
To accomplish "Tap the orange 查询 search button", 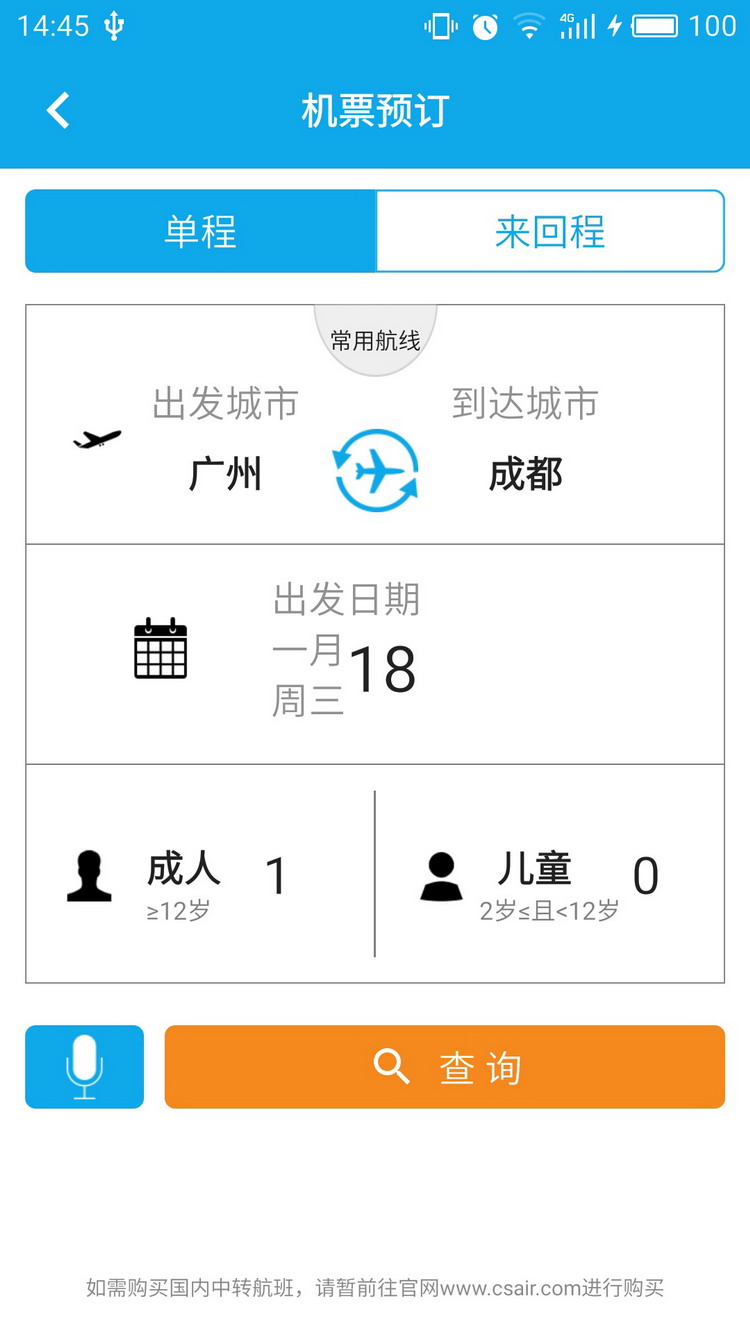I will pos(444,1066).
